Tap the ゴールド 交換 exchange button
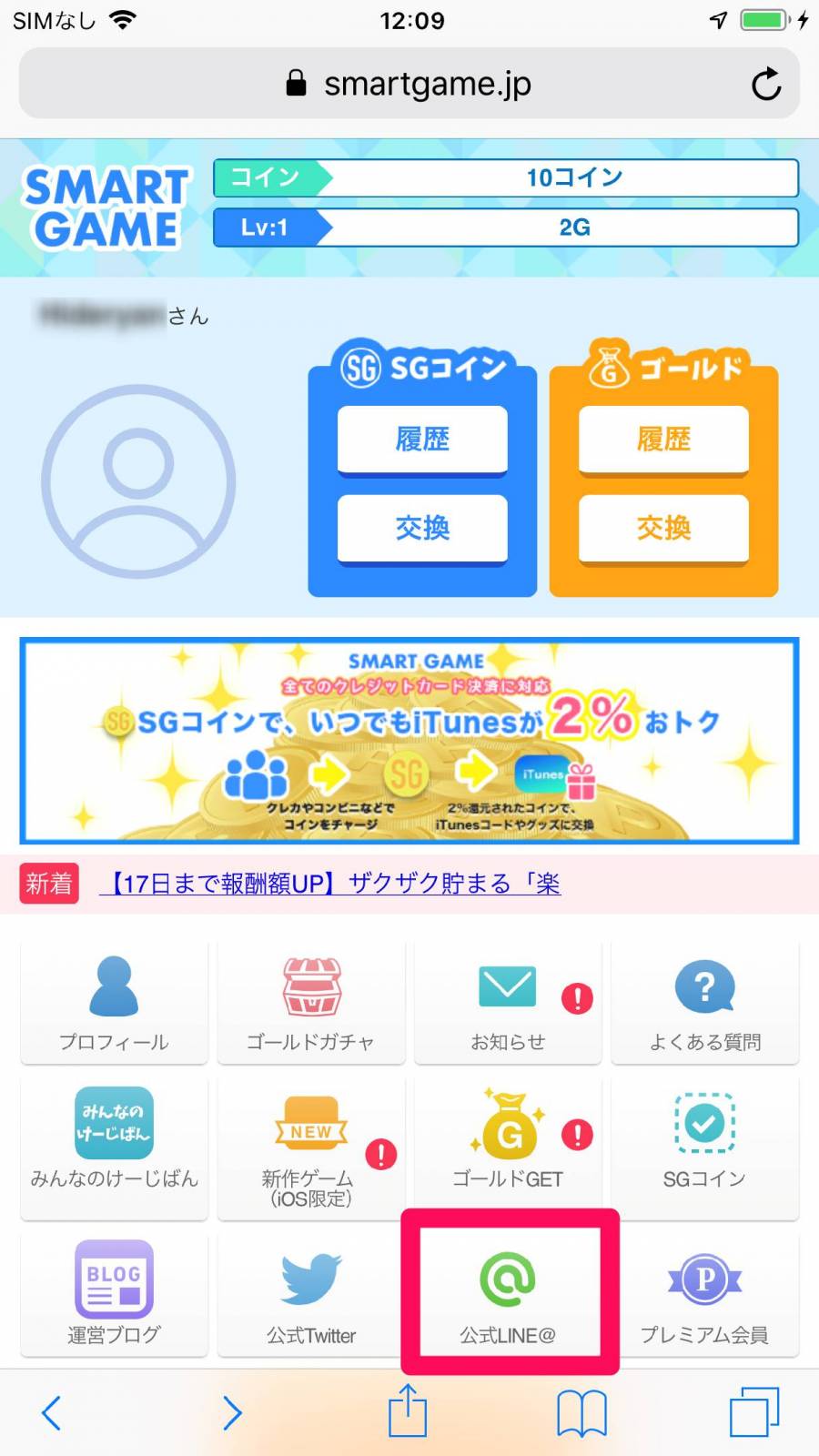This screenshot has width=819, height=1456. tap(663, 528)
